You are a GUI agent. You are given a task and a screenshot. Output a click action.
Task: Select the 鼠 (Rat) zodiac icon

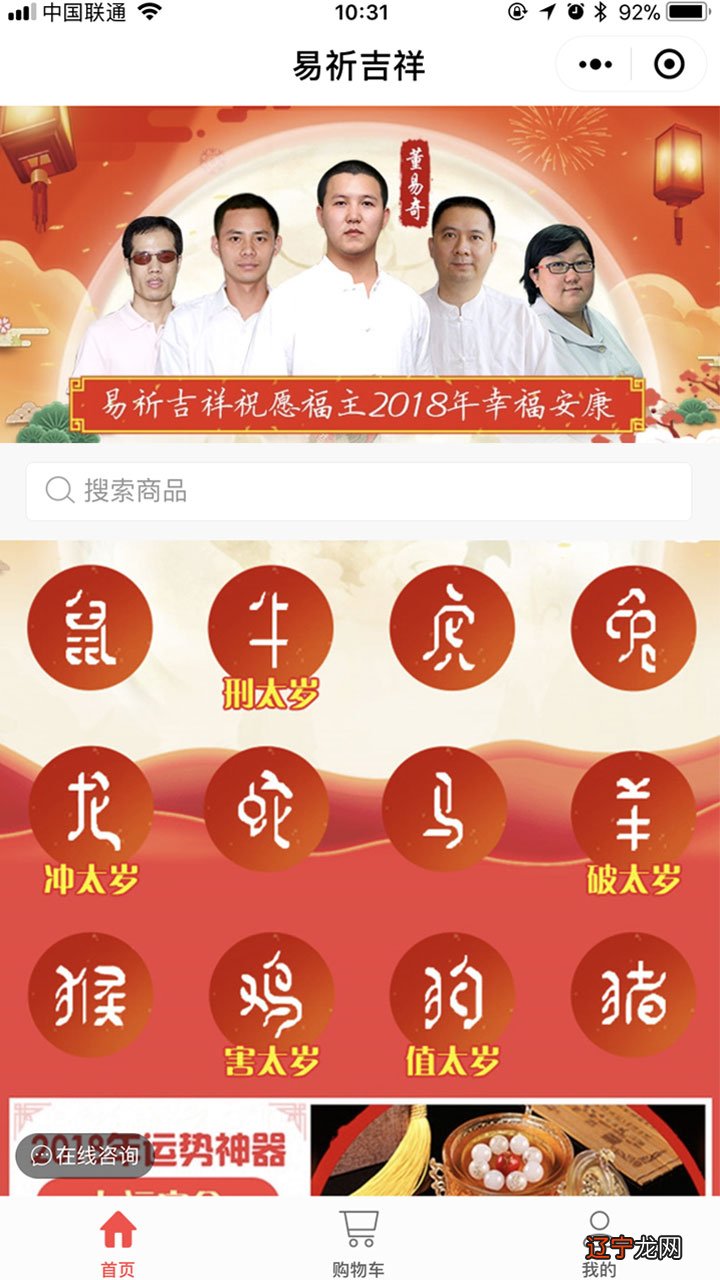[x=90, y=625]
